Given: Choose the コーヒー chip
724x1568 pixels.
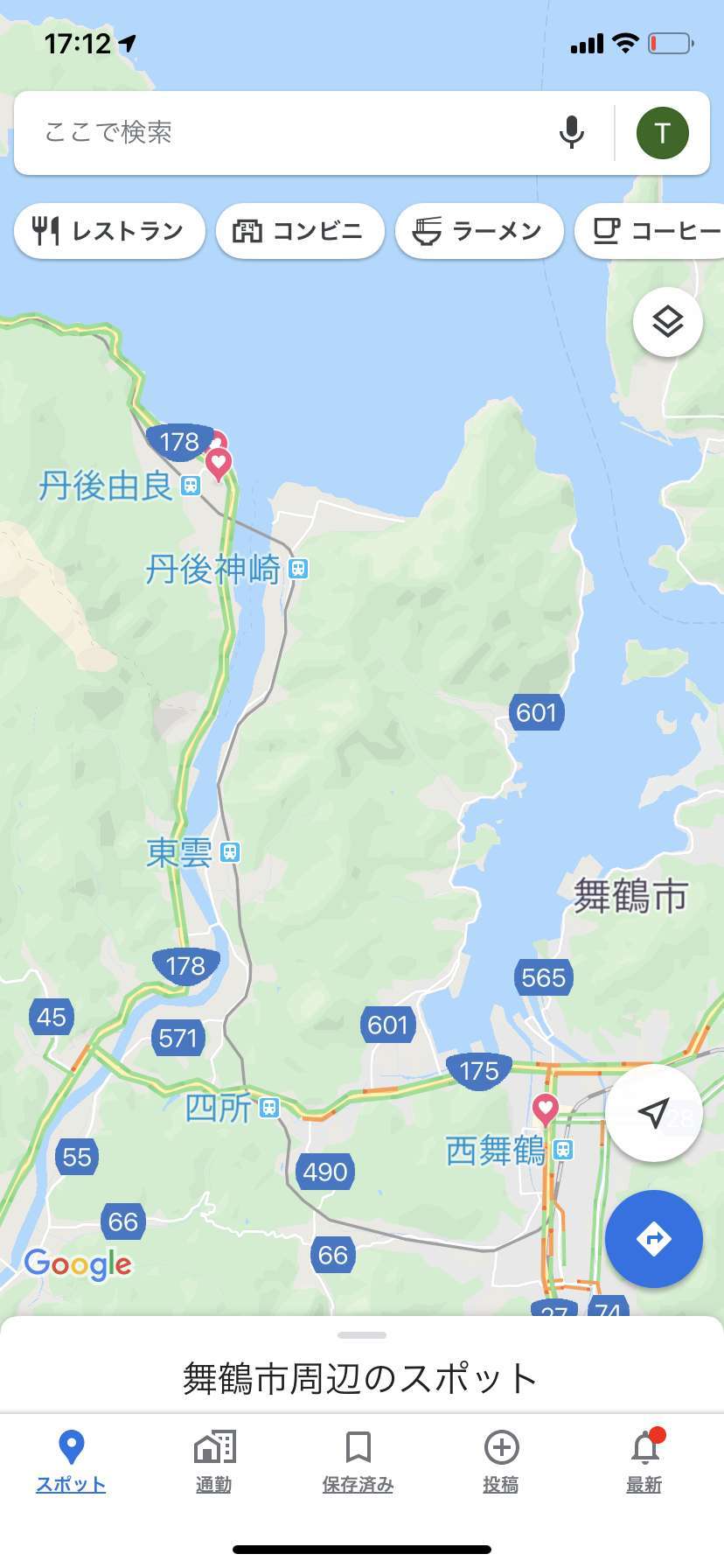Looking at the screenshot, I should (649, 231).
